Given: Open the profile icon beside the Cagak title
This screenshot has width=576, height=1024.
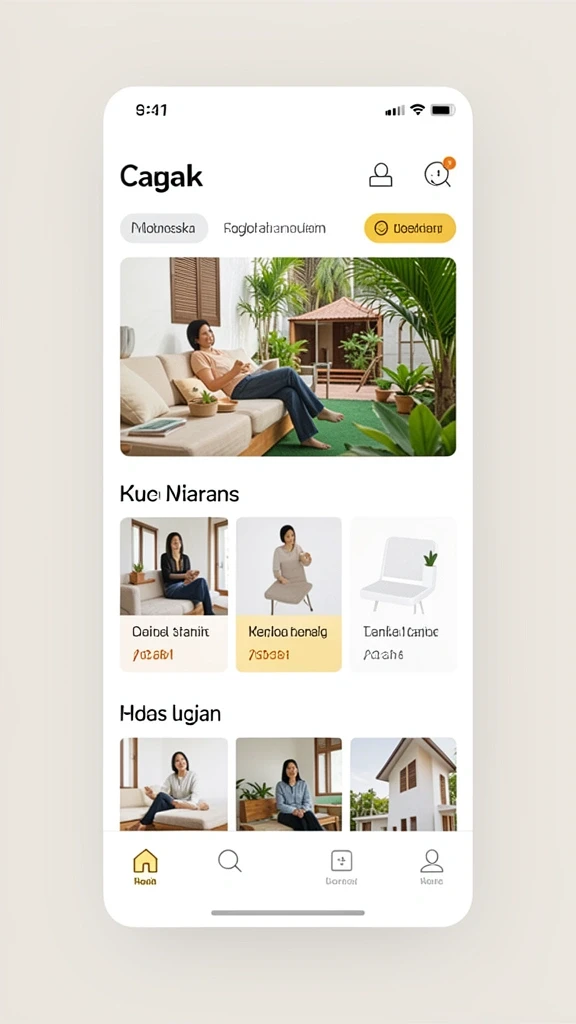Looking at the screenshot, I should pos(381,175).
